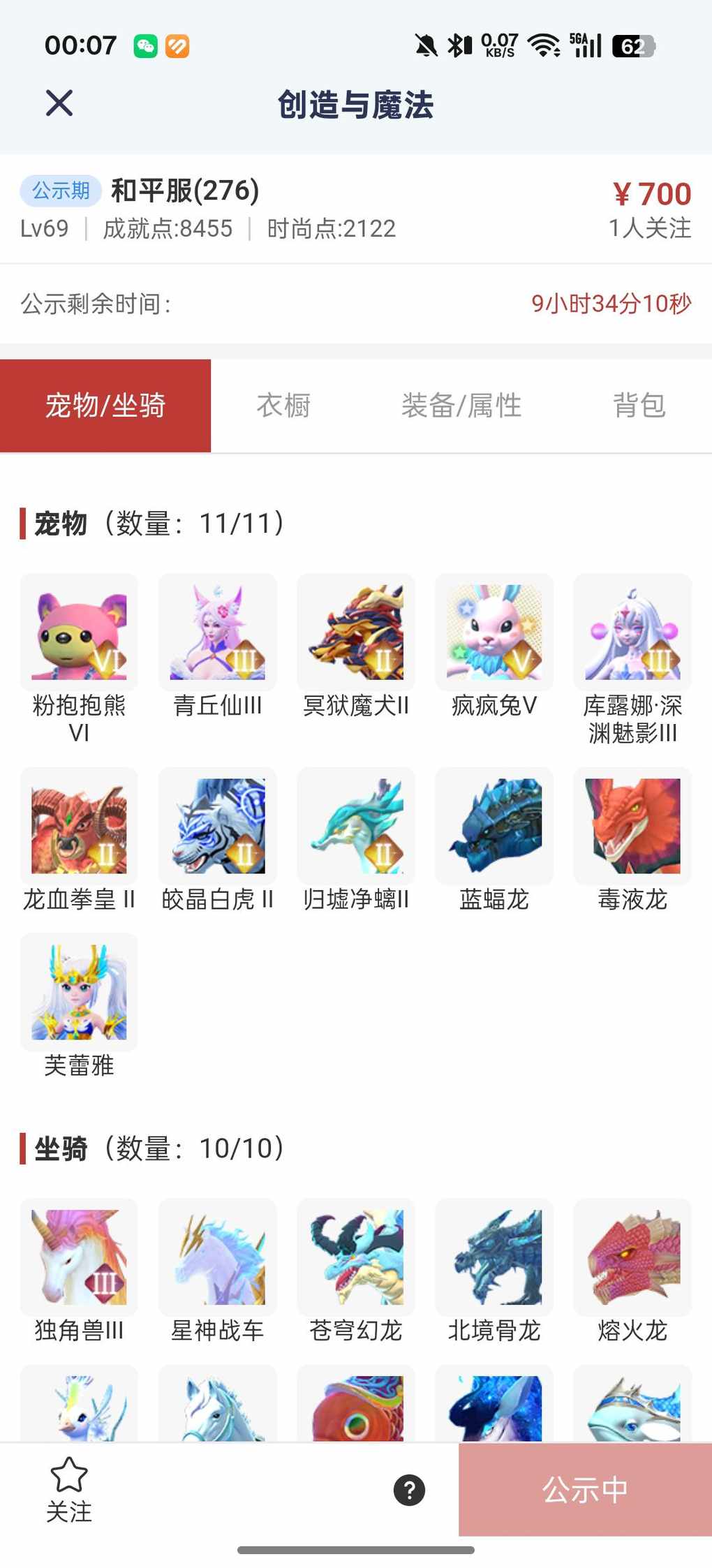Follow this account with 关注 star
This screenshot has width=712, height=1568.
click(69, 1489)
